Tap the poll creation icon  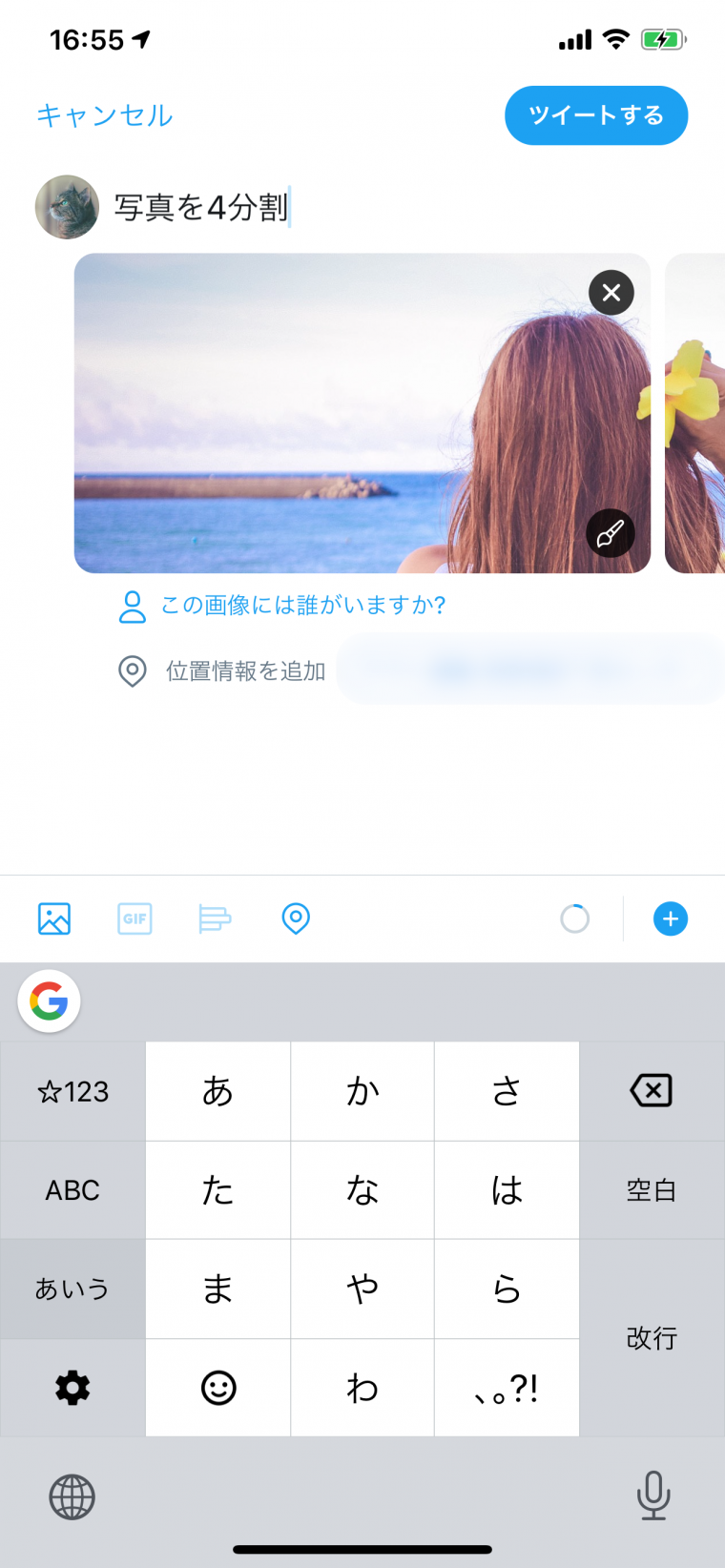[x=214, y=918]
